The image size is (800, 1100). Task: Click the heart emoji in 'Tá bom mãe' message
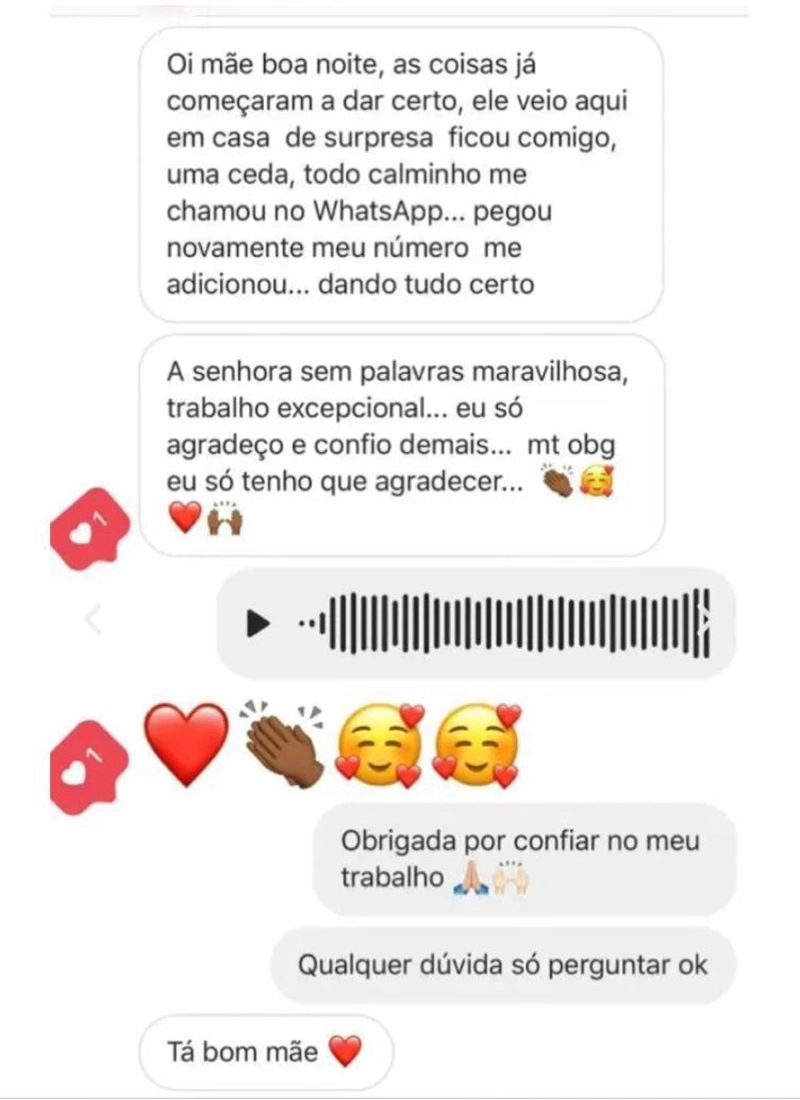(x=345, y=1051)
